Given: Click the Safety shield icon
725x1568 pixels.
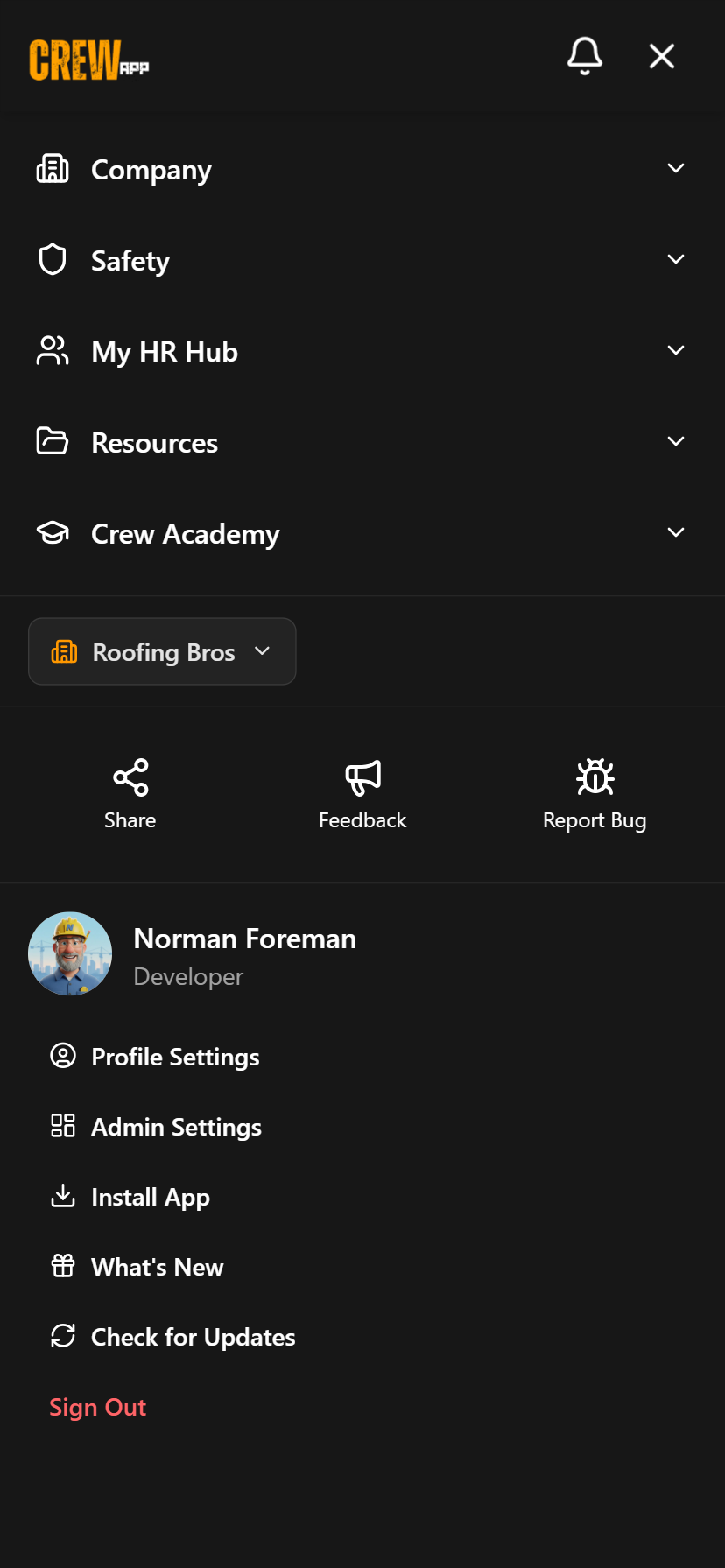Looking at the screenshot, I should click(x=53, y=259).
